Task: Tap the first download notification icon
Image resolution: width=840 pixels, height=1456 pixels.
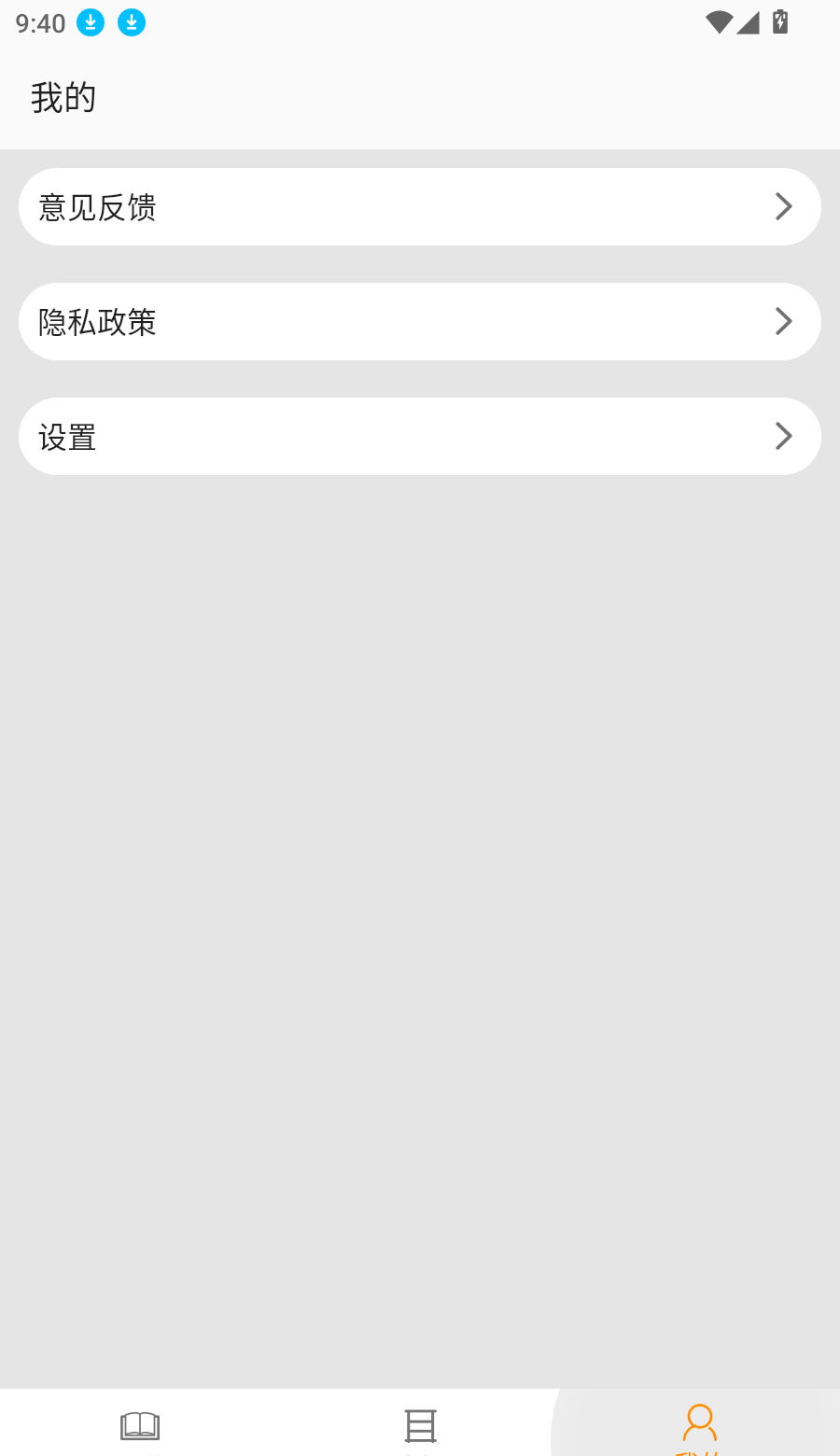Action: point(91,22)
